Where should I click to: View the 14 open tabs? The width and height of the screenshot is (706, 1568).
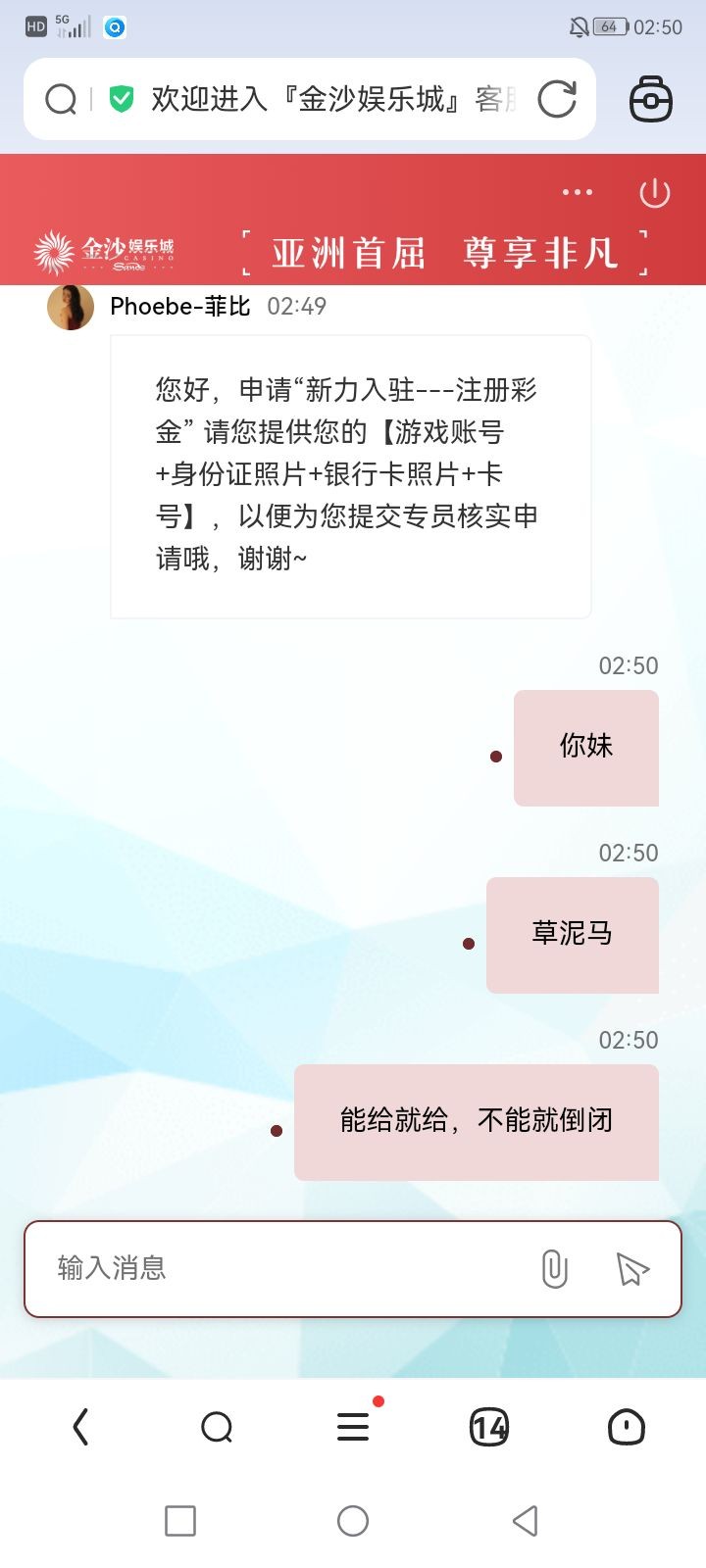(488, 1427)
